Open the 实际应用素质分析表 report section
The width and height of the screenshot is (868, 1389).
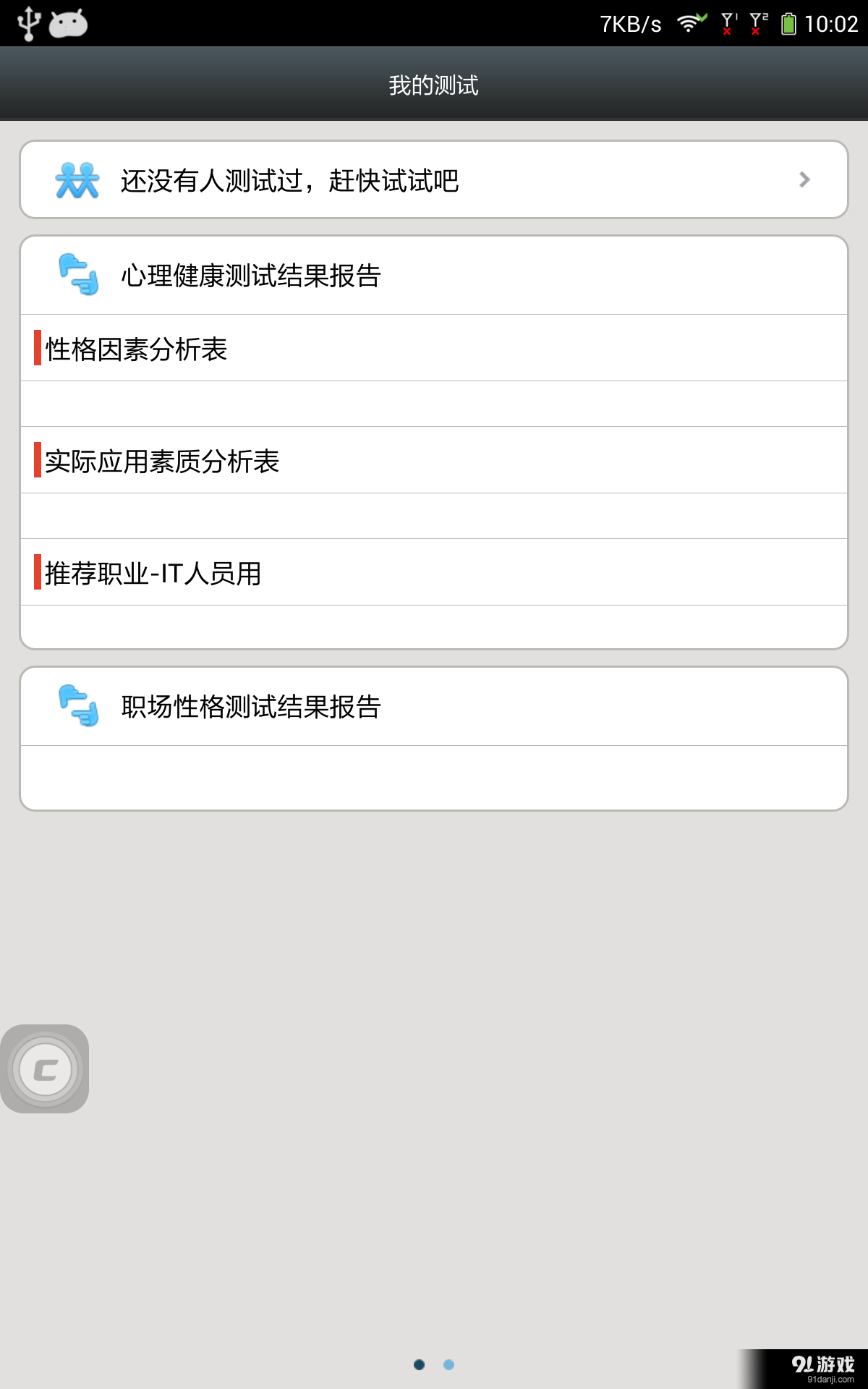tap(163, 461)
